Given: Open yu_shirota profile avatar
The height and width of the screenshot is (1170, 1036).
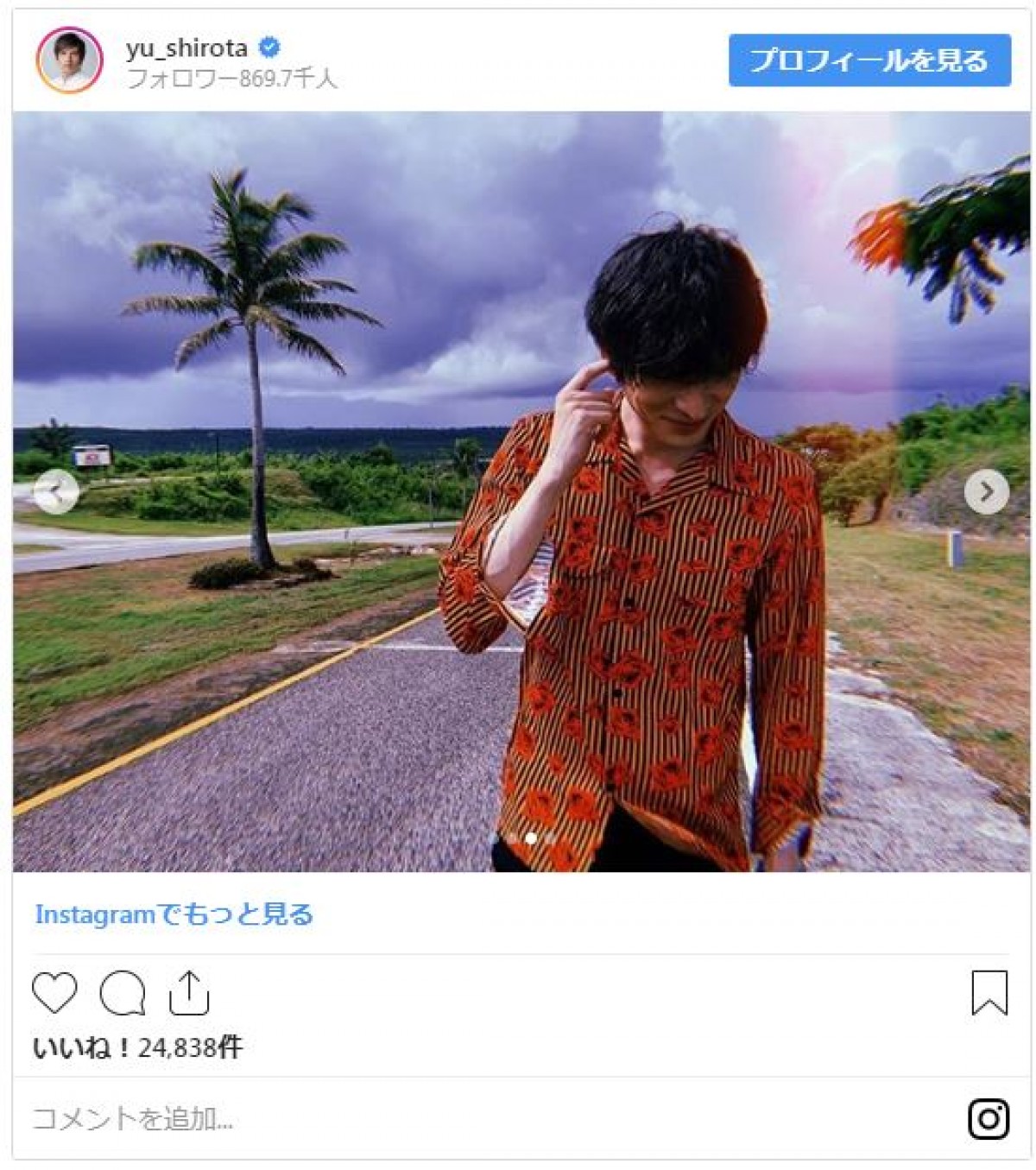Looking at the screenshot, I should click(69, 60).
